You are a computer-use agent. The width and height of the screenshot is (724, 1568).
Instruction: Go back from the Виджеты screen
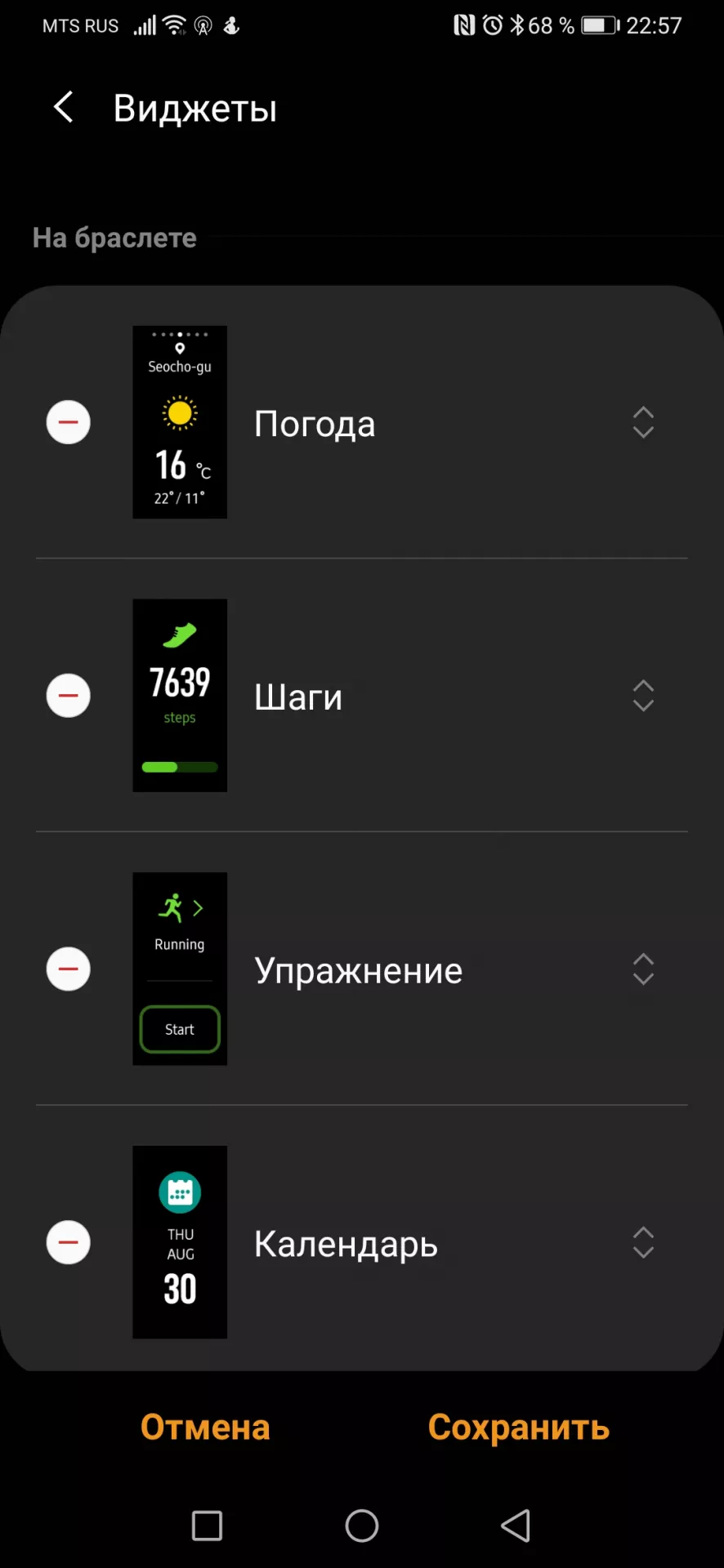tap(64, 107)
